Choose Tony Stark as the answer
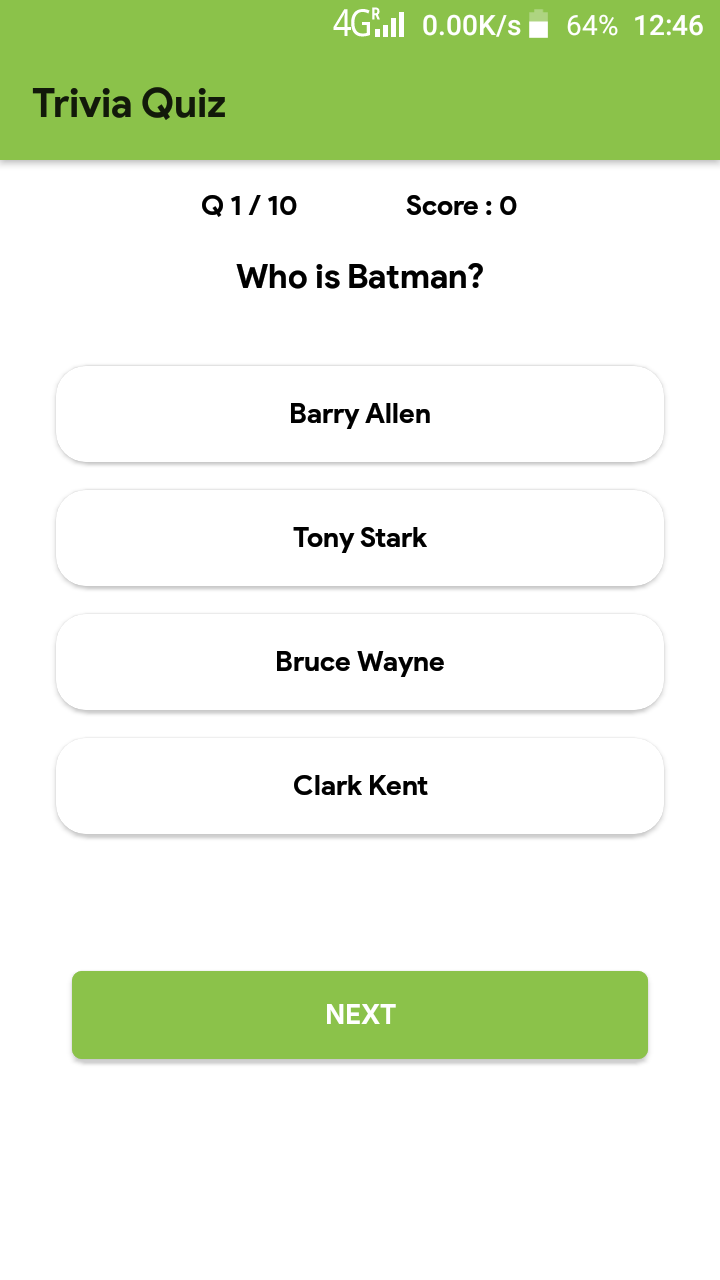The width and height of the screenshot is (720, 1280). tap(360, 538)
